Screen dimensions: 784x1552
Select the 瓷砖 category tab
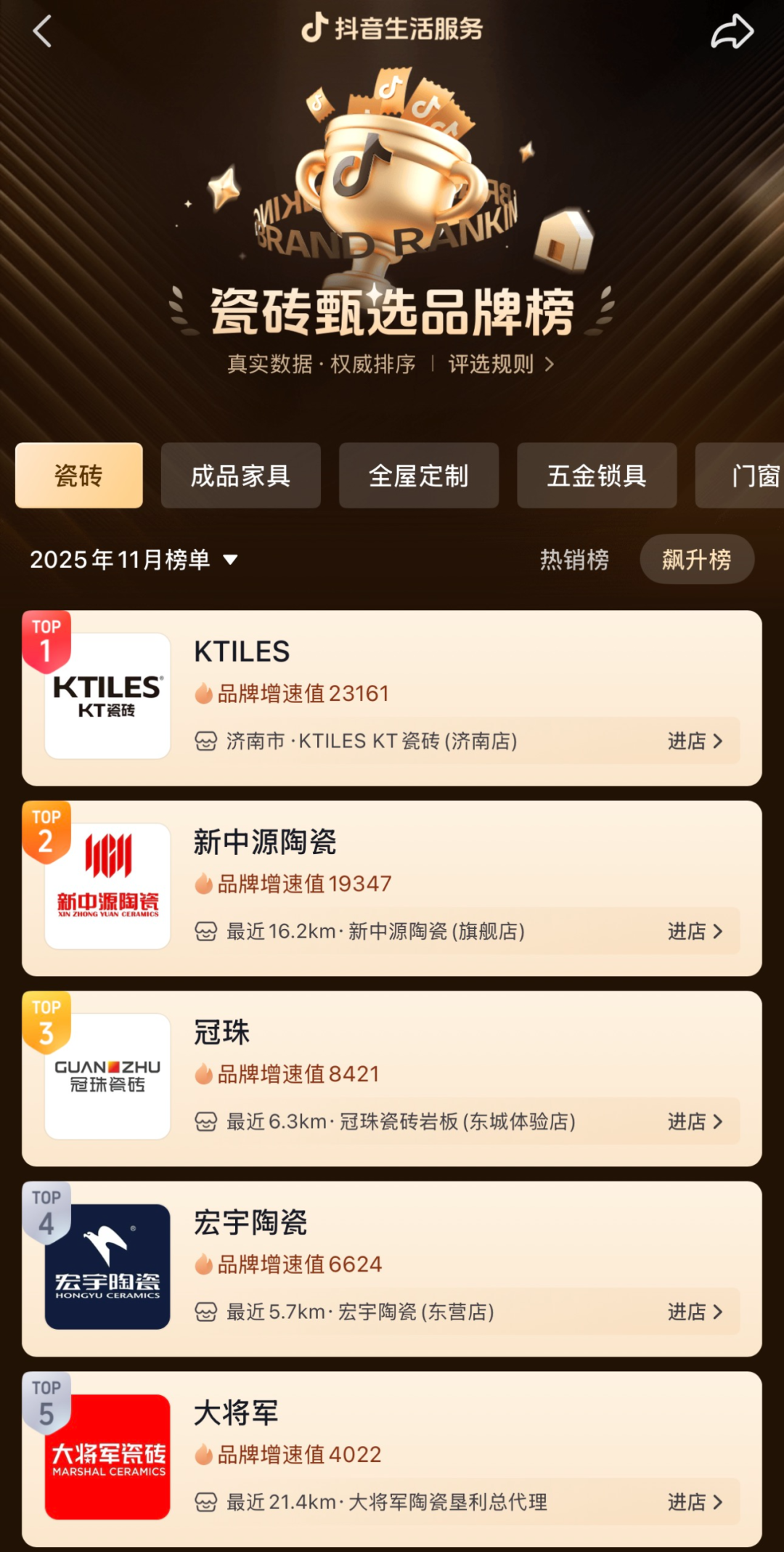[x=79, y=476]
